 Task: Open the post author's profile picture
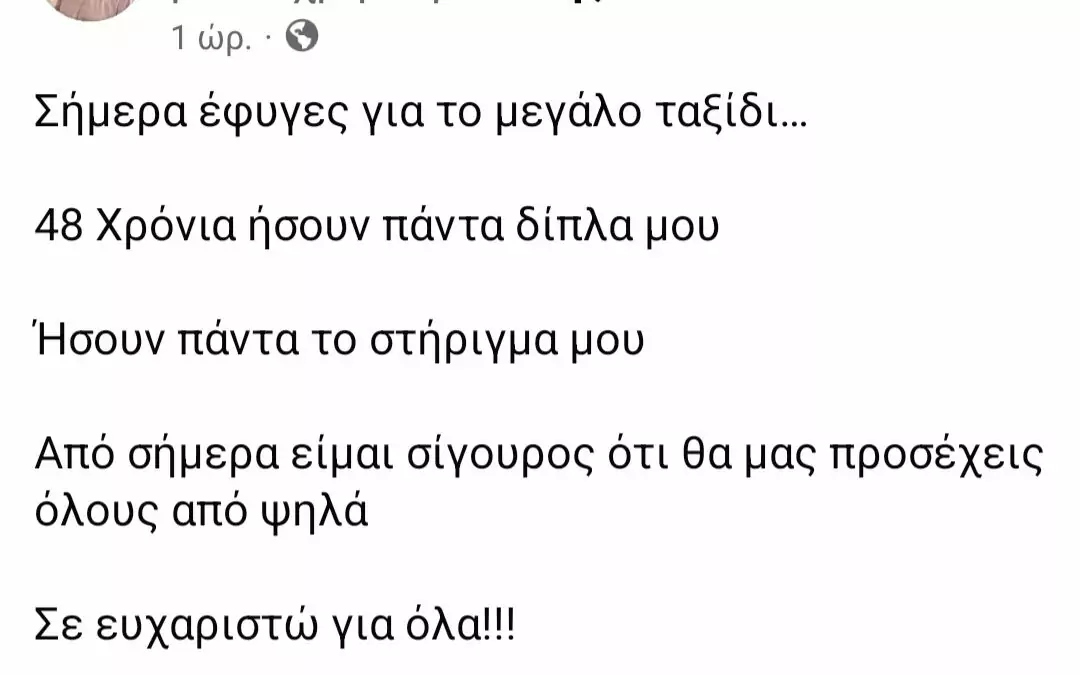(x=90, y=7)
